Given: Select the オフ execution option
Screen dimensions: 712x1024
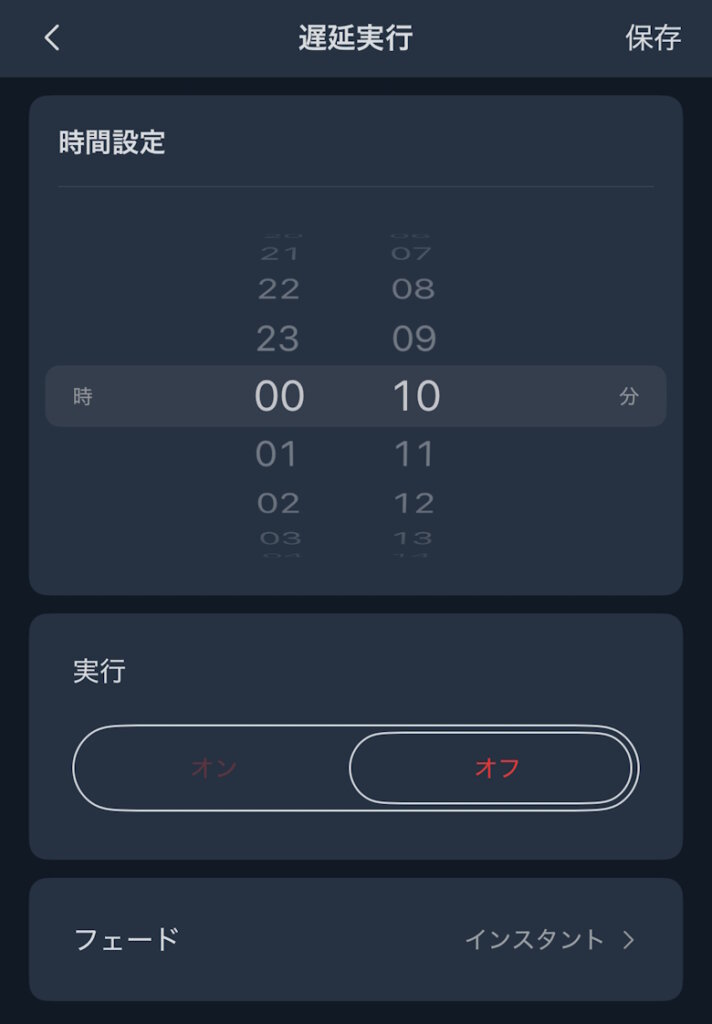Looking at the screenshot, I should 496,768.
